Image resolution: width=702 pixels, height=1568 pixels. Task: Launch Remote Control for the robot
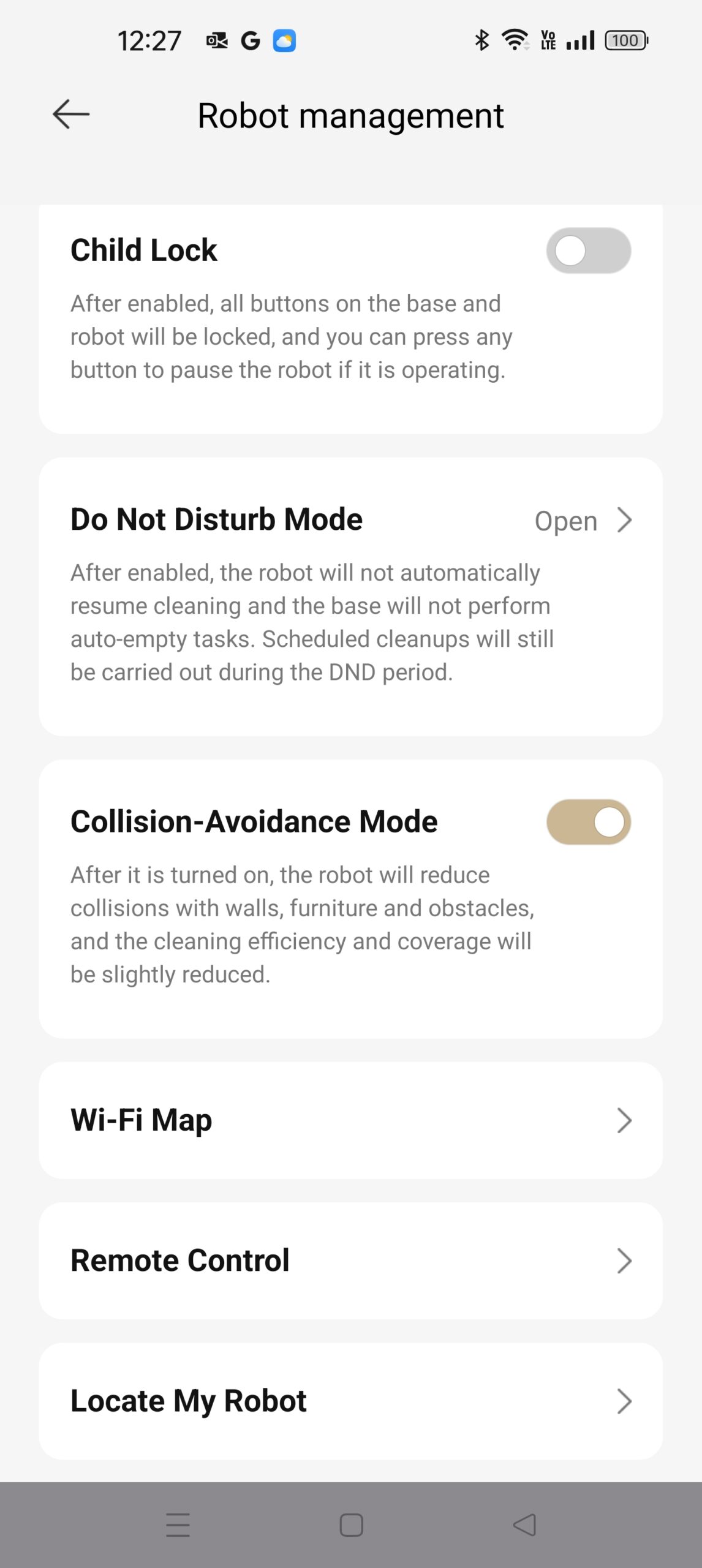coord(350,1261)
